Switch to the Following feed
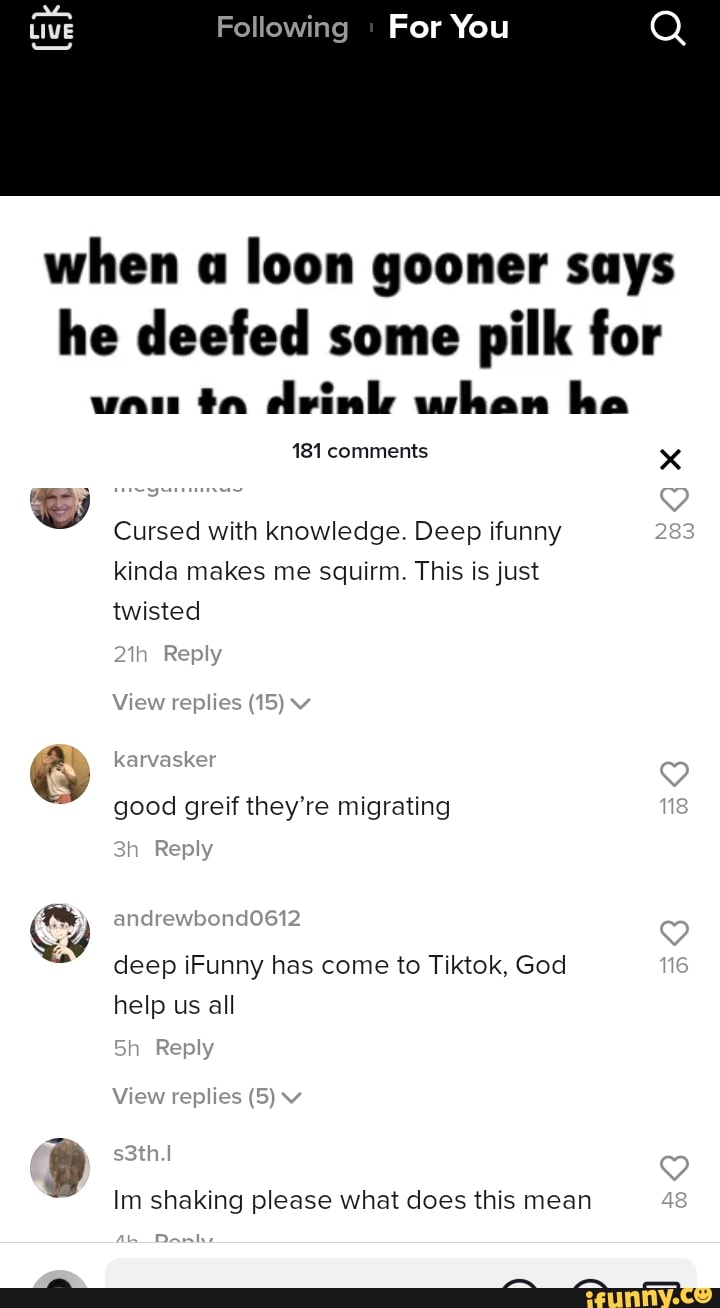This screenshot has width=720, height=1308. 282,27
